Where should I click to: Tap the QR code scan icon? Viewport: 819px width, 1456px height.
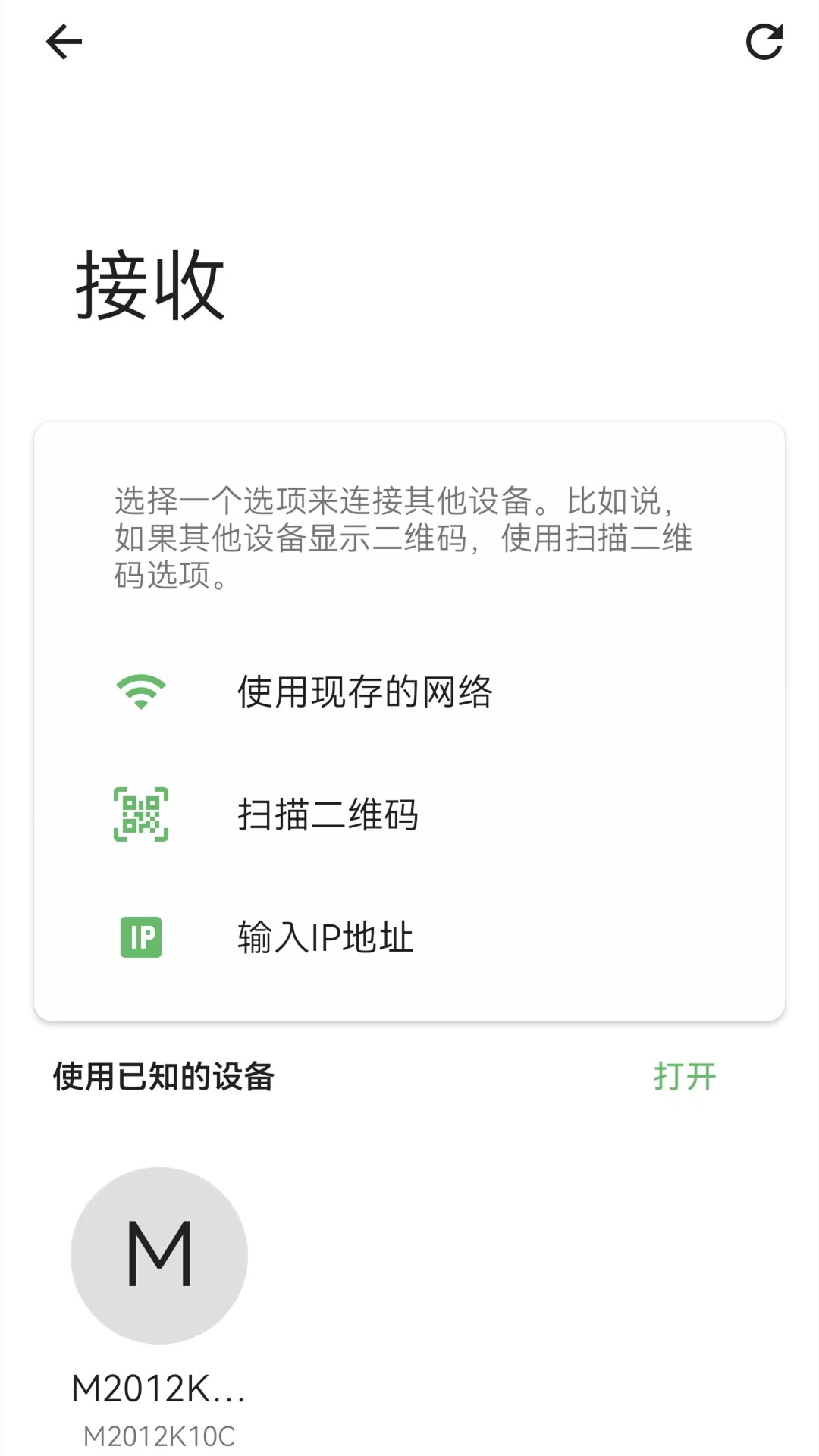tap(140, 814)
